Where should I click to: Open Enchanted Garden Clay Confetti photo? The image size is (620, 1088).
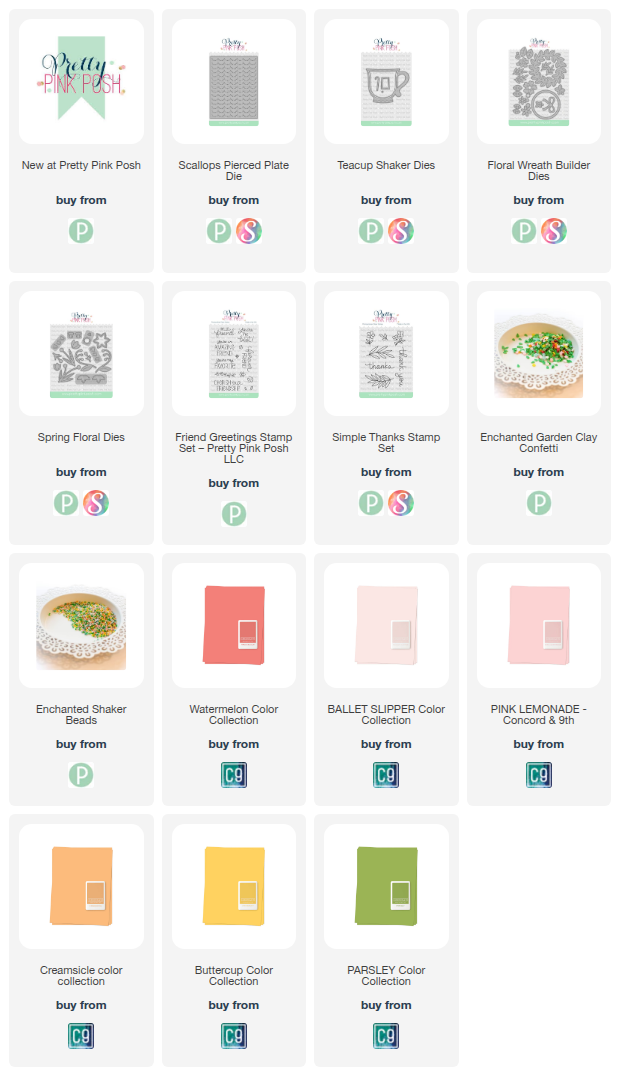click(539, 353)
